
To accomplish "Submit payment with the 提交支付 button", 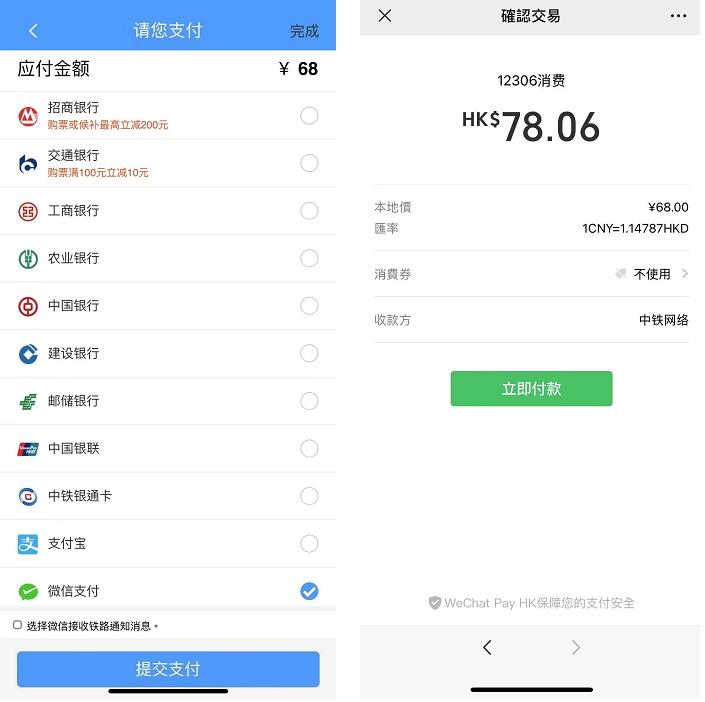I will coord(168,669).
